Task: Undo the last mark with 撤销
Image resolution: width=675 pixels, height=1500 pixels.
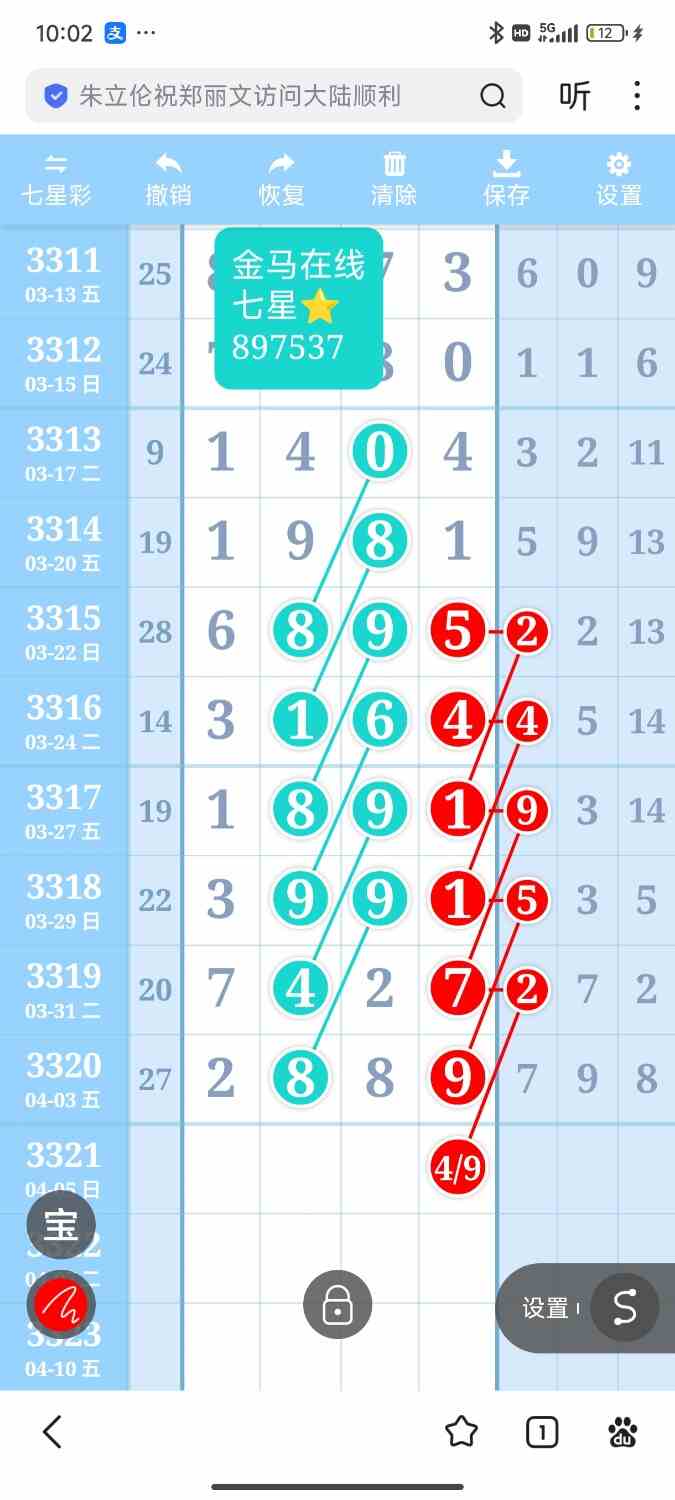Action: click(x=168, y=180)
